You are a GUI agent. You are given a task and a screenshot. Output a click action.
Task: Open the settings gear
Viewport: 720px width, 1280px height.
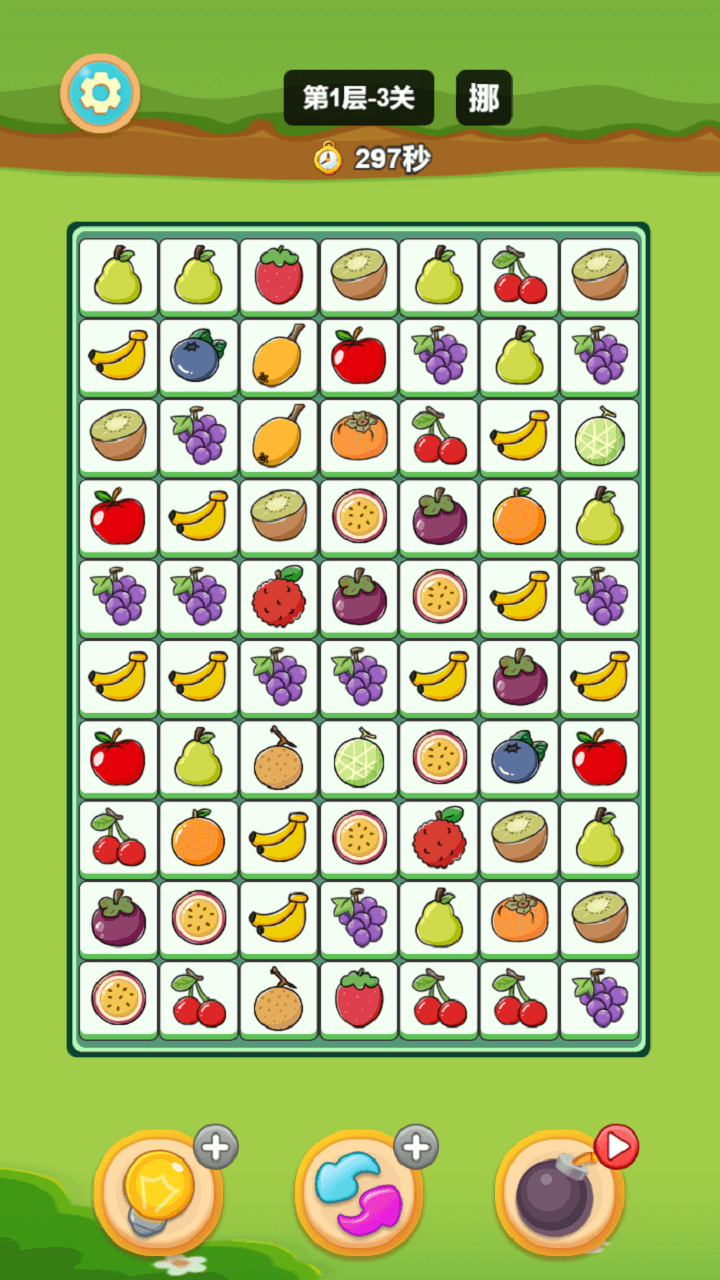(x=100, y=93)
